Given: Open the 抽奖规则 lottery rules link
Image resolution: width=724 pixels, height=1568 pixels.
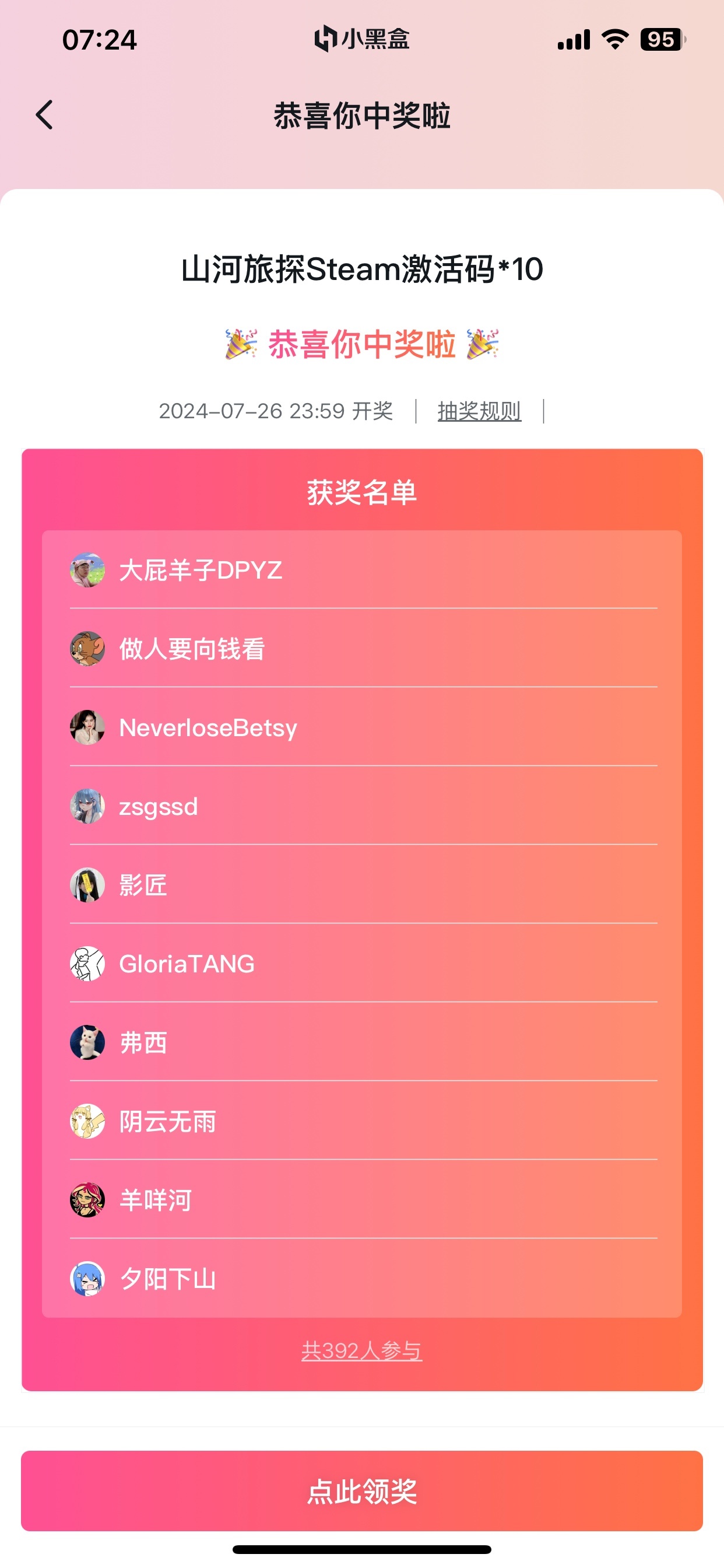Looking at the screenshot, I should (479, 411).
